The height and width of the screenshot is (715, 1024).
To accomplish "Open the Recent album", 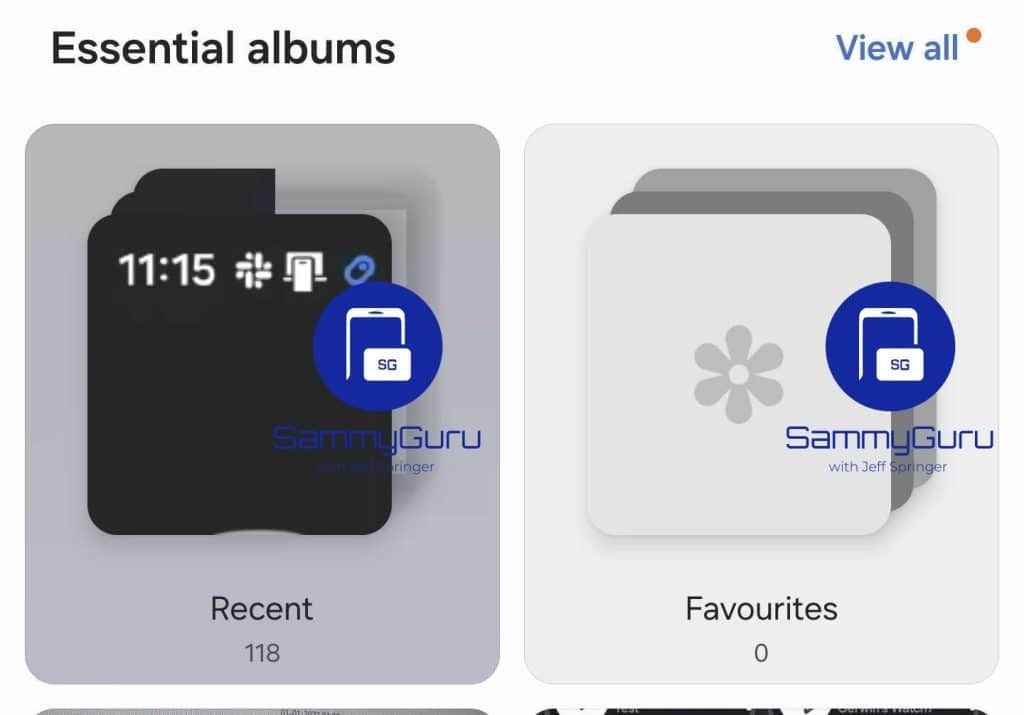I will [x=262, y=403].
